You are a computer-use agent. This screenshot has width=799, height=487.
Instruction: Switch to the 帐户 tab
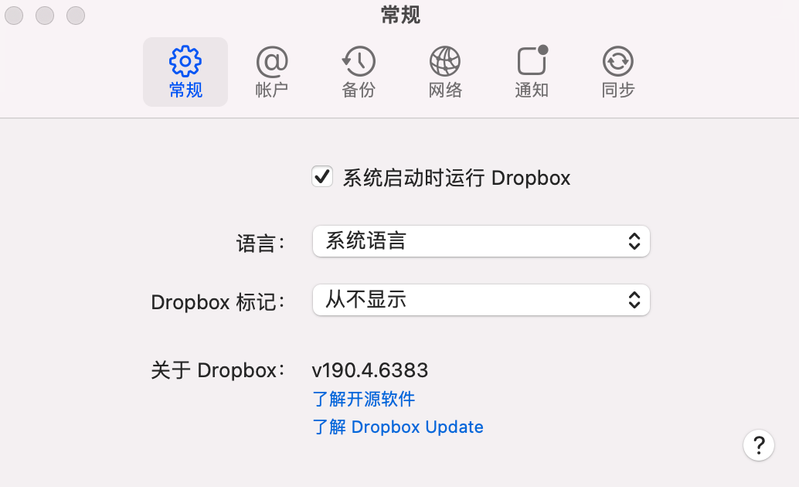271,72
